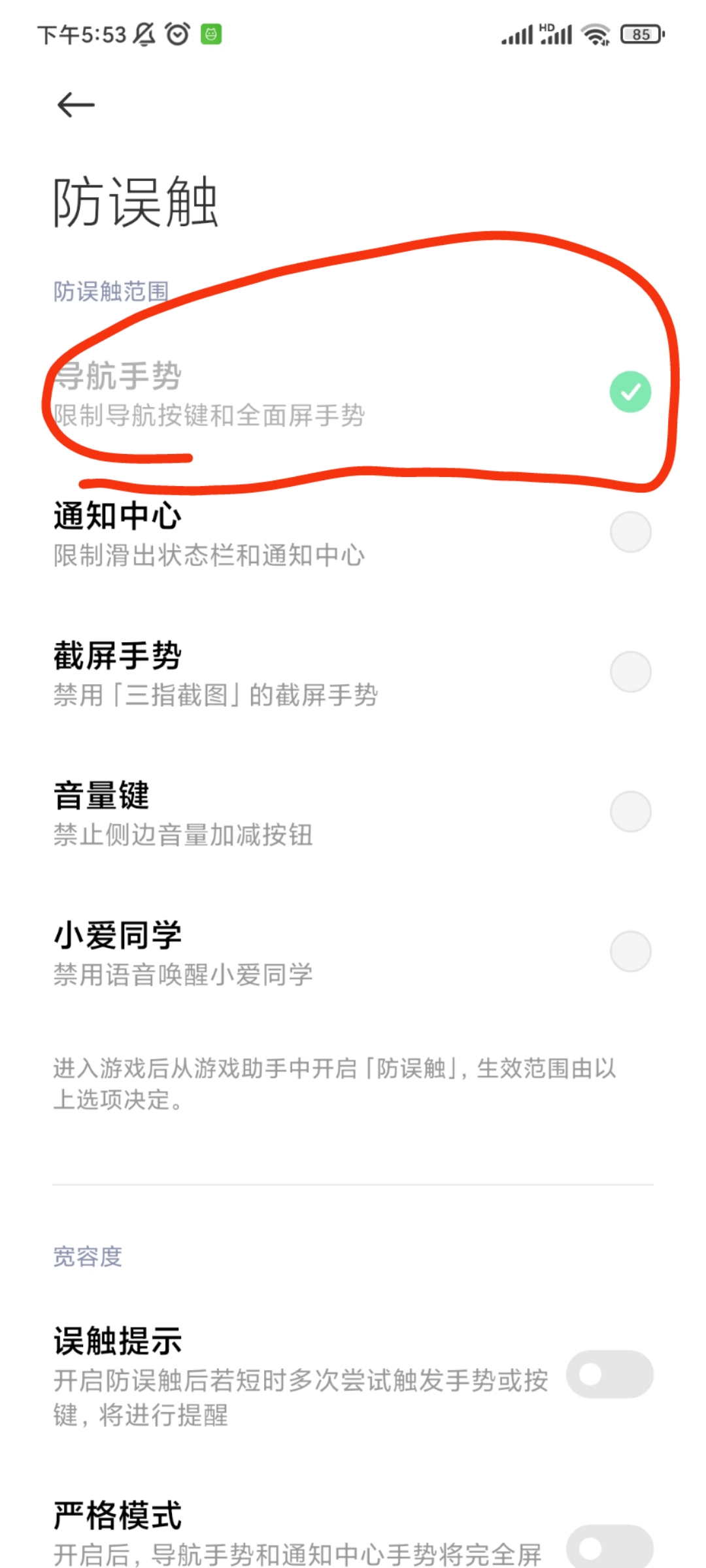This screenshot has width=706, height=1568.
Task: Check the 小爱同学 option
Action: (630, 951)
